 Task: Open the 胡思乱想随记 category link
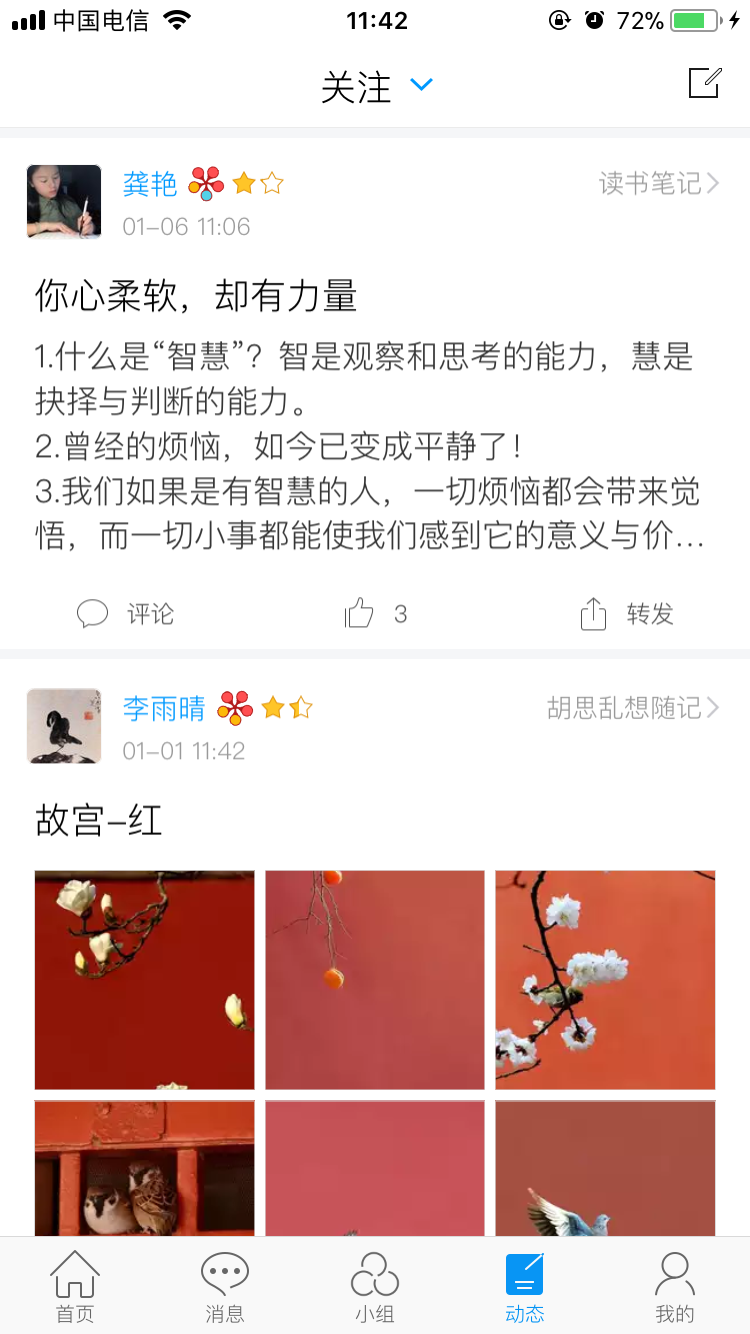632,708
